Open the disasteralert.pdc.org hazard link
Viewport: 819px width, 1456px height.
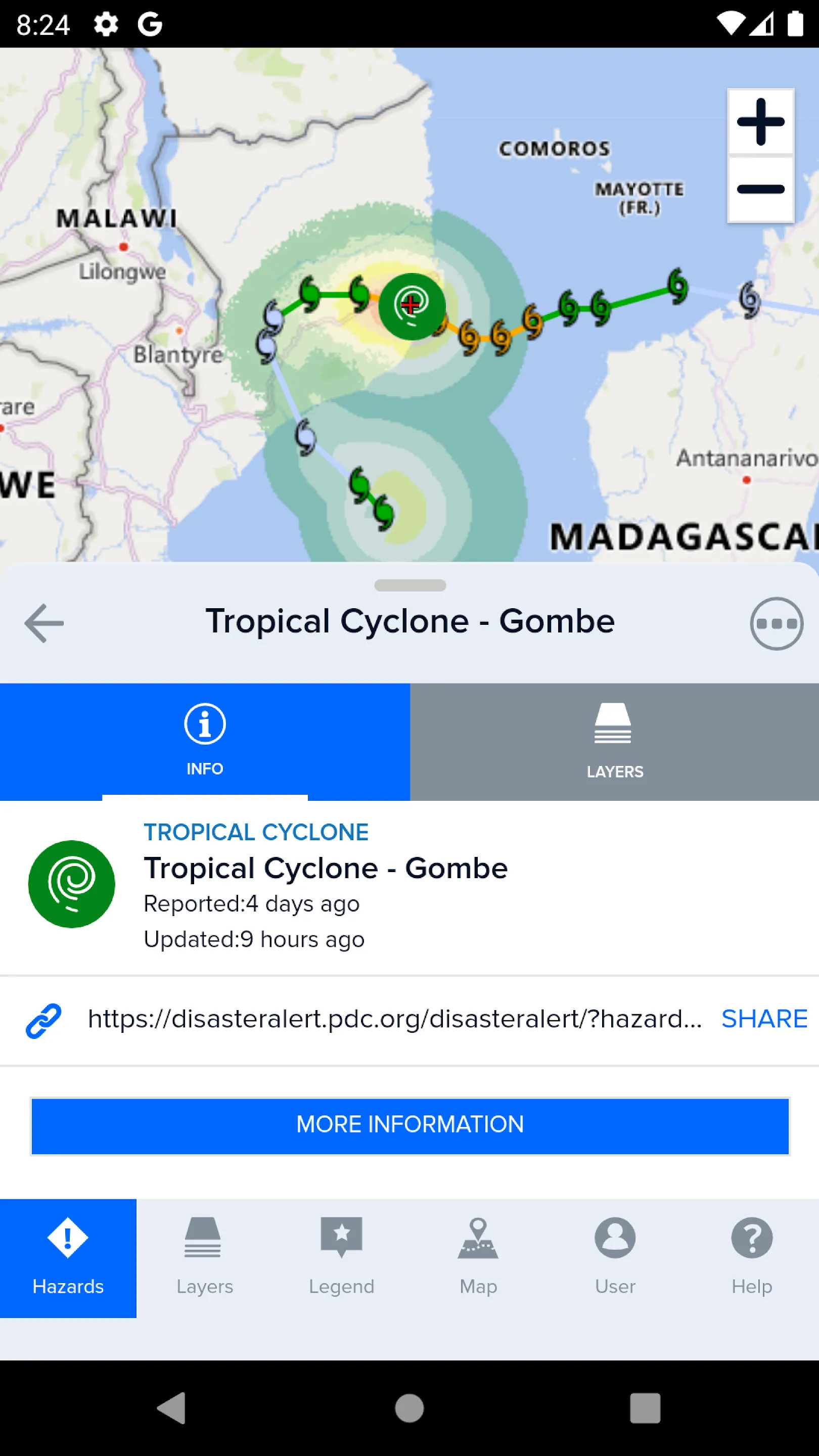[x=394, y=1019]
